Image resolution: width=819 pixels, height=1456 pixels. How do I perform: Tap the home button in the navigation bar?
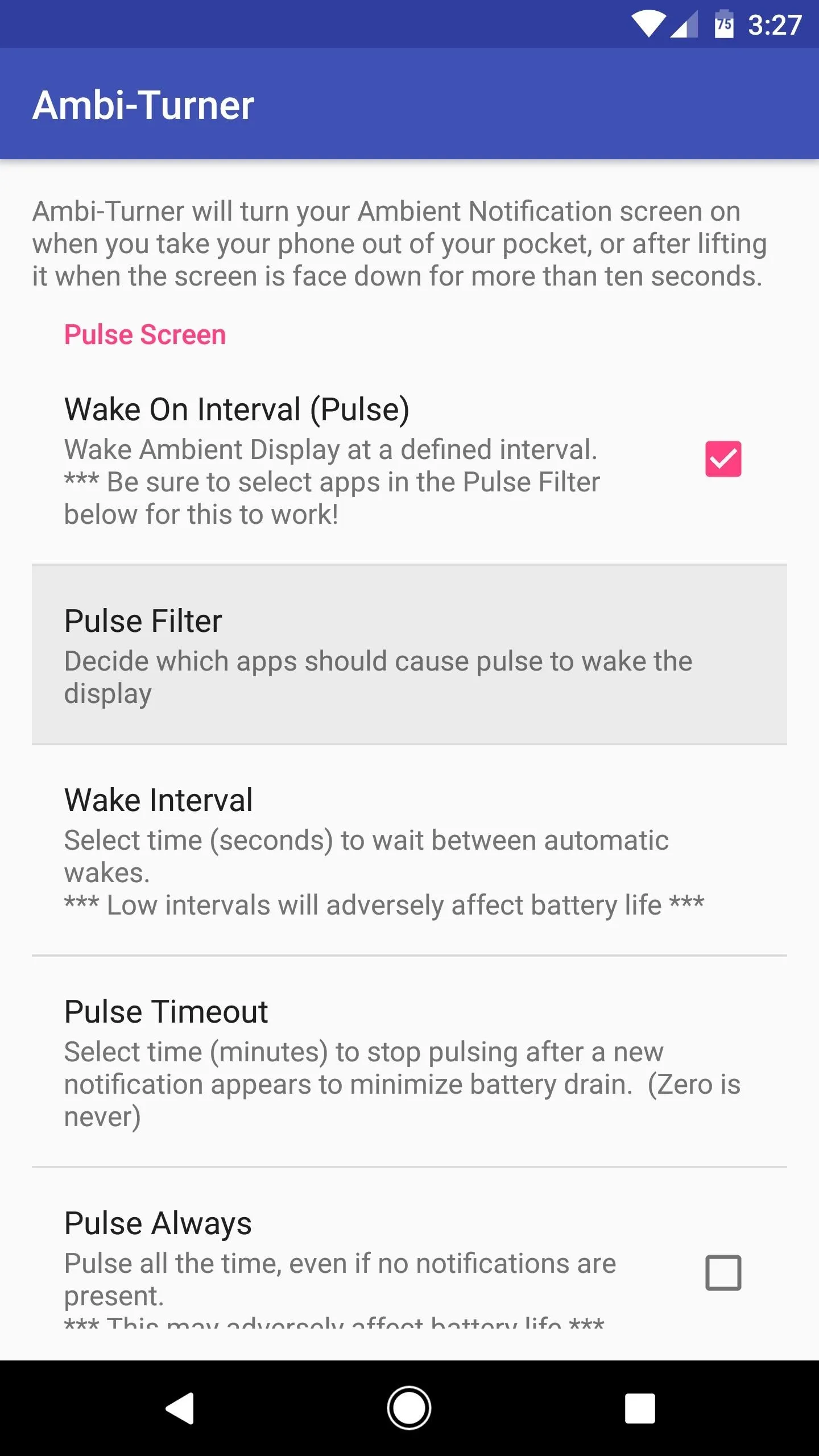[409, 1408]
